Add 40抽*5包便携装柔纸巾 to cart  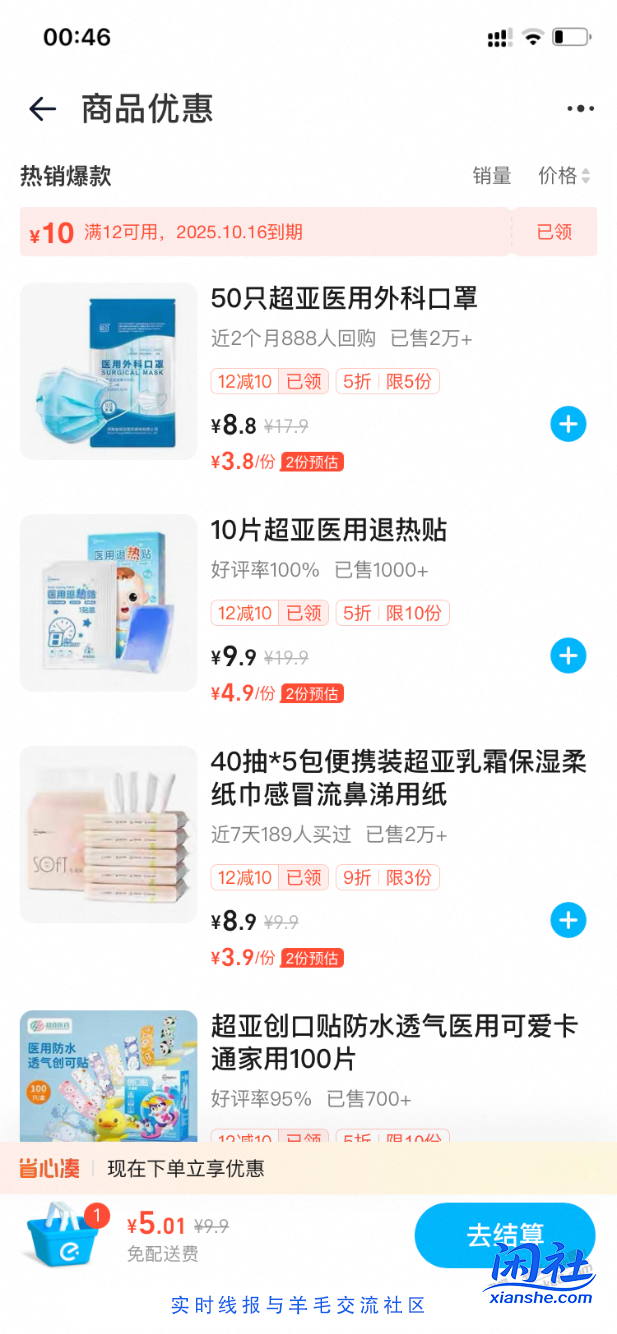568,920
